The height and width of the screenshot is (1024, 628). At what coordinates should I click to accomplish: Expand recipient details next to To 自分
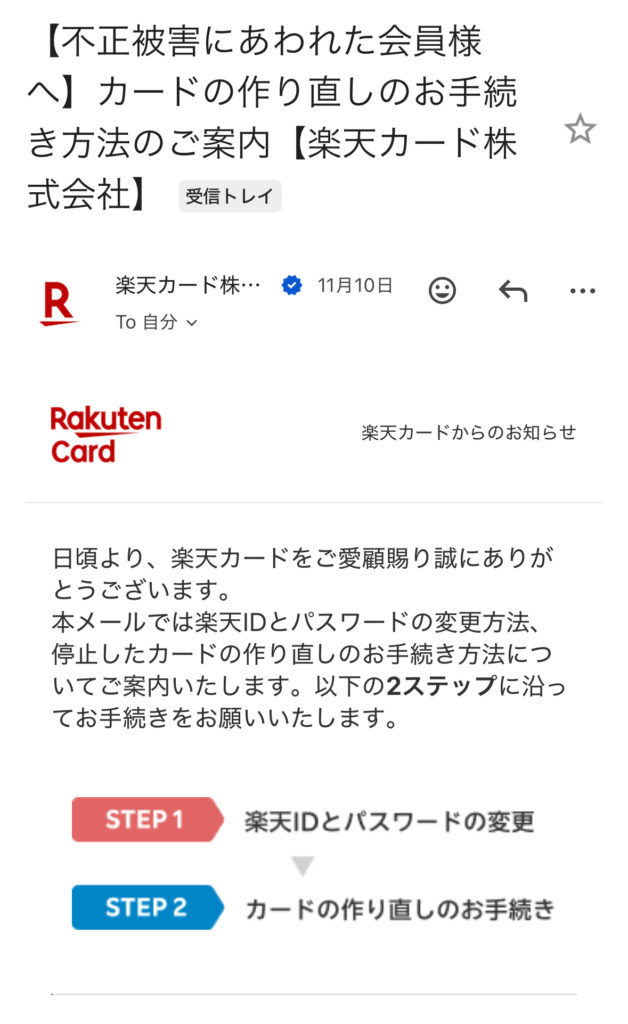click(192, 323)
